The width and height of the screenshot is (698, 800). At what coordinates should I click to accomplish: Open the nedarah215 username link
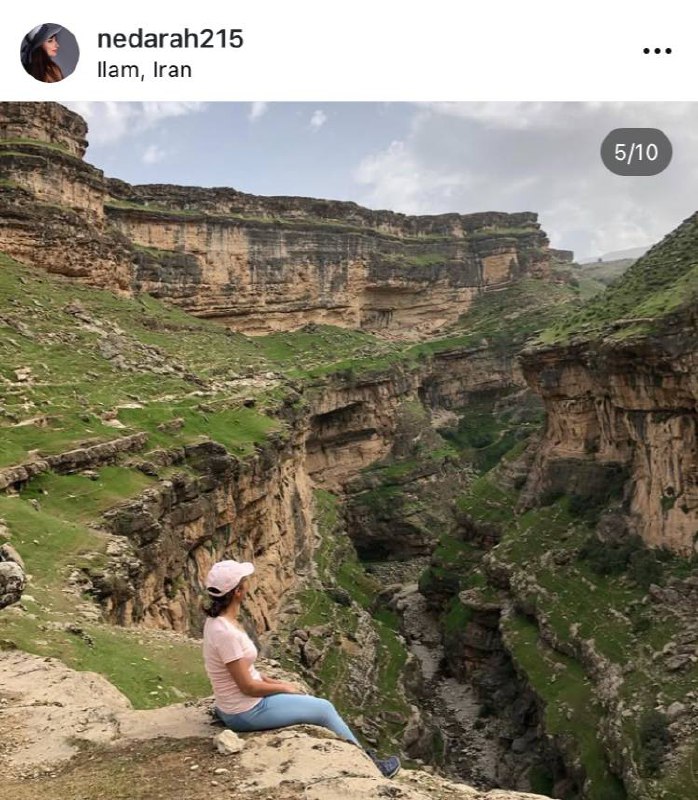pos(170,39)
